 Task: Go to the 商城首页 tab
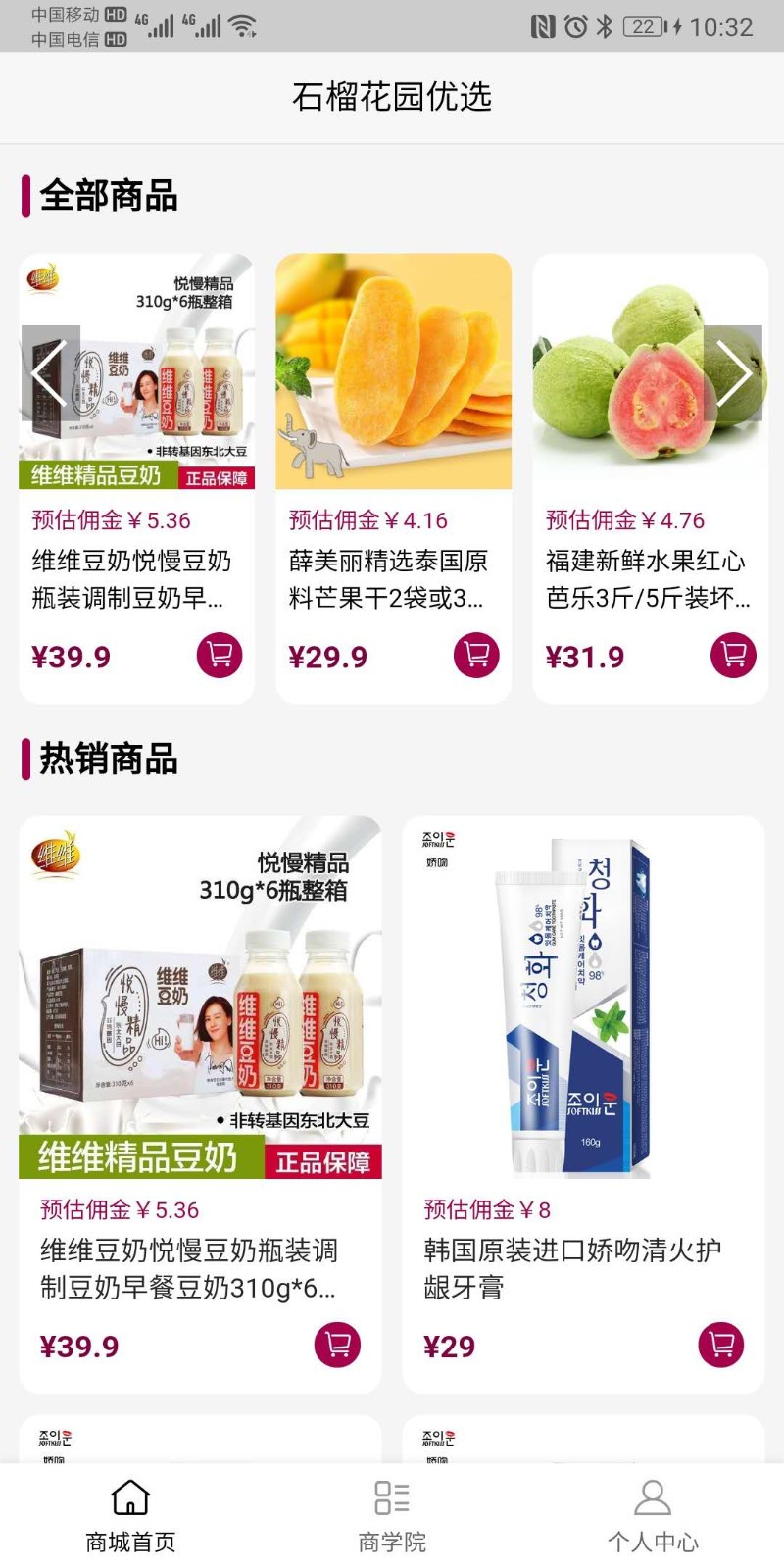click(x=130, y=1516)
